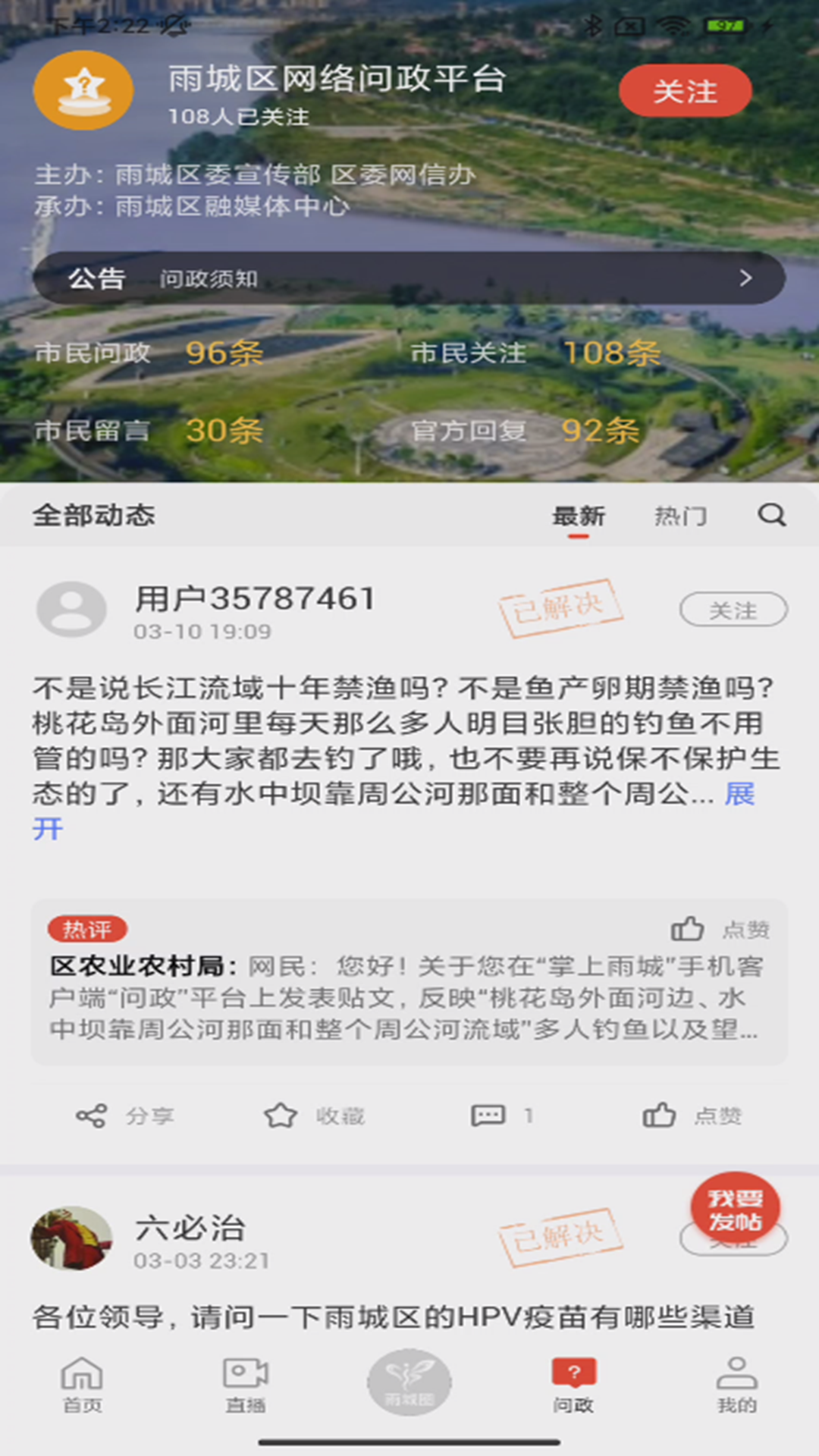Like the 区农业农村局 hot comment
The image size is (819, 1456).
click(x=720, y=929)
